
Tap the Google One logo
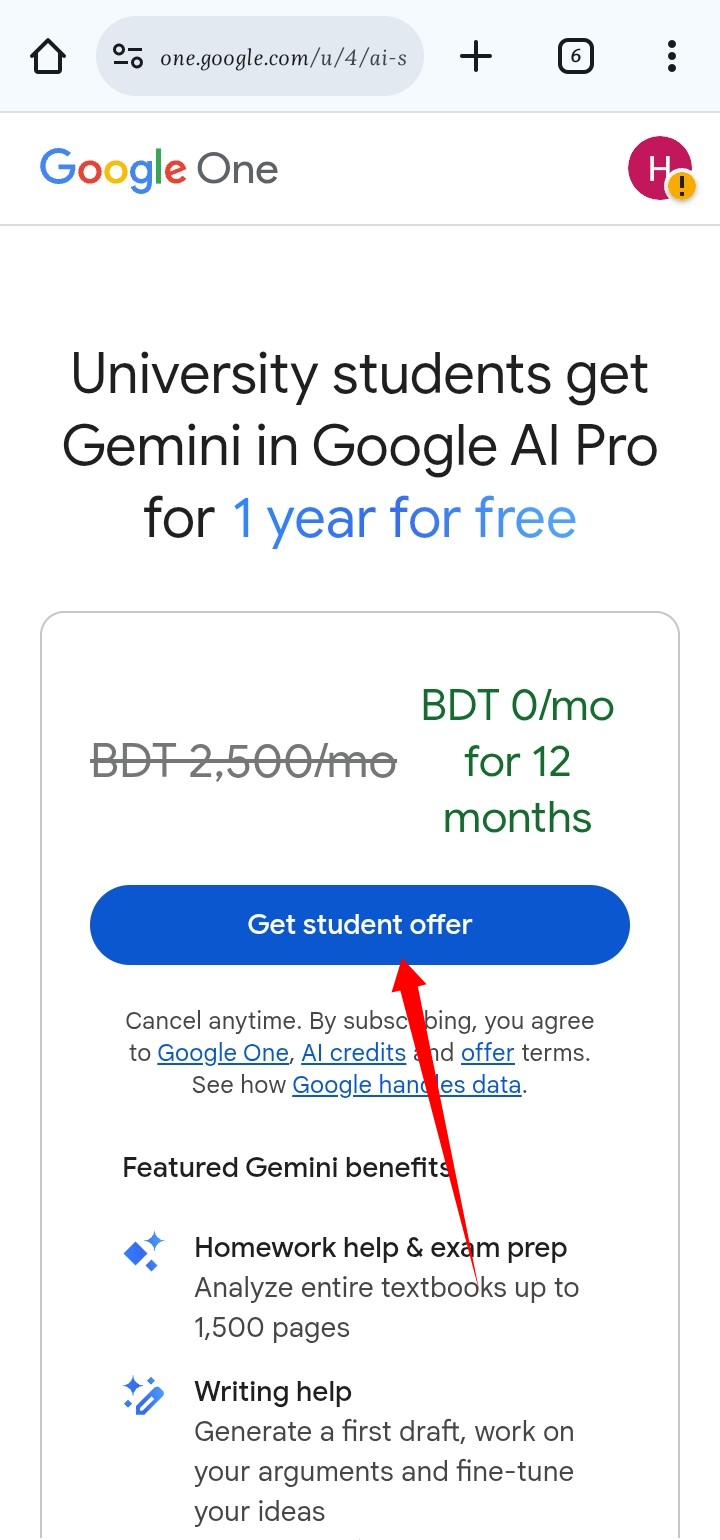pyautogui.click(x=159, y=169)
